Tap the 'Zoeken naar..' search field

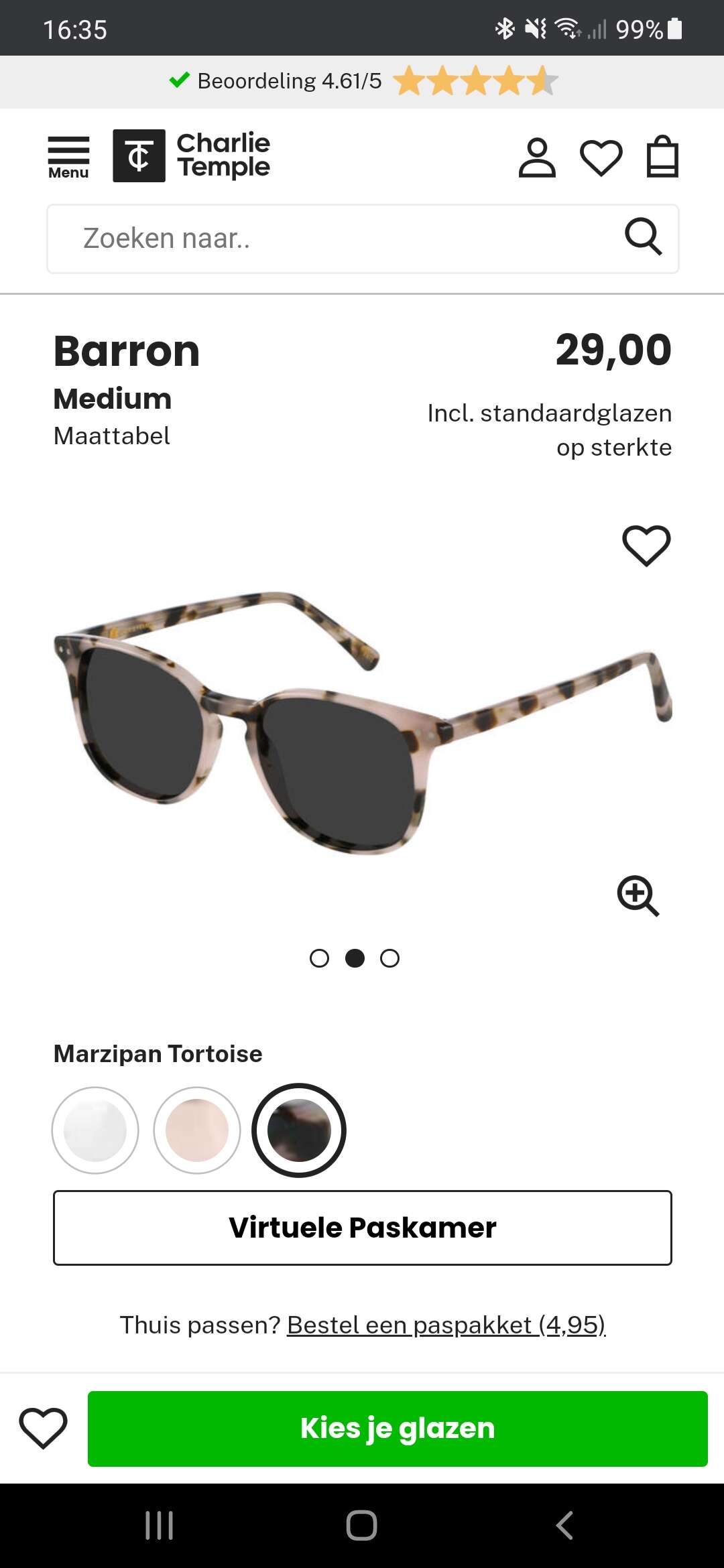(x=335, y=239)
